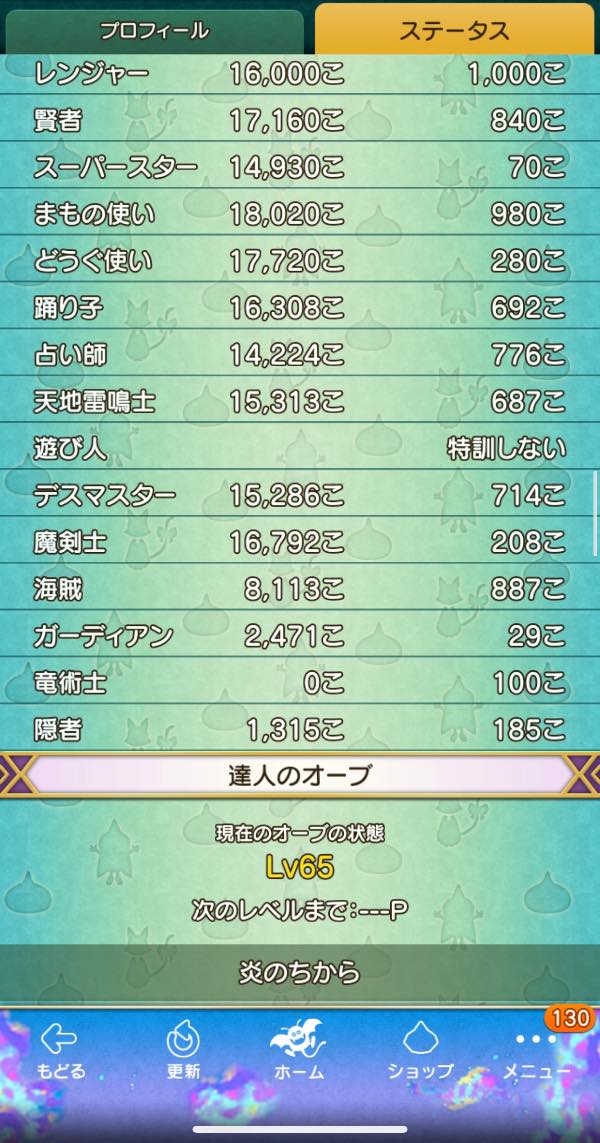Go back with もどる button
This screenshot has height=1143, width=600.
pos(61,1052)
